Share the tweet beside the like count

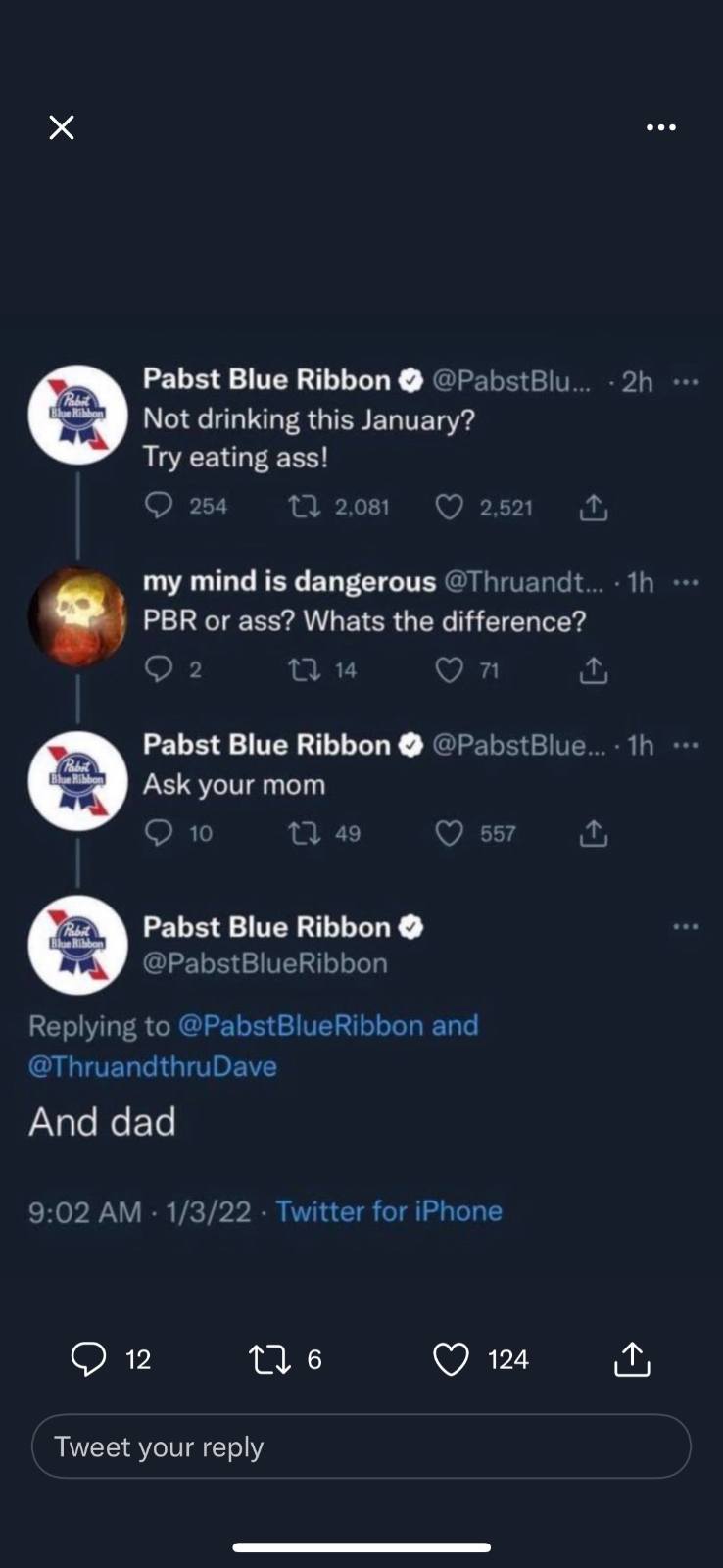coord(632,1359)
